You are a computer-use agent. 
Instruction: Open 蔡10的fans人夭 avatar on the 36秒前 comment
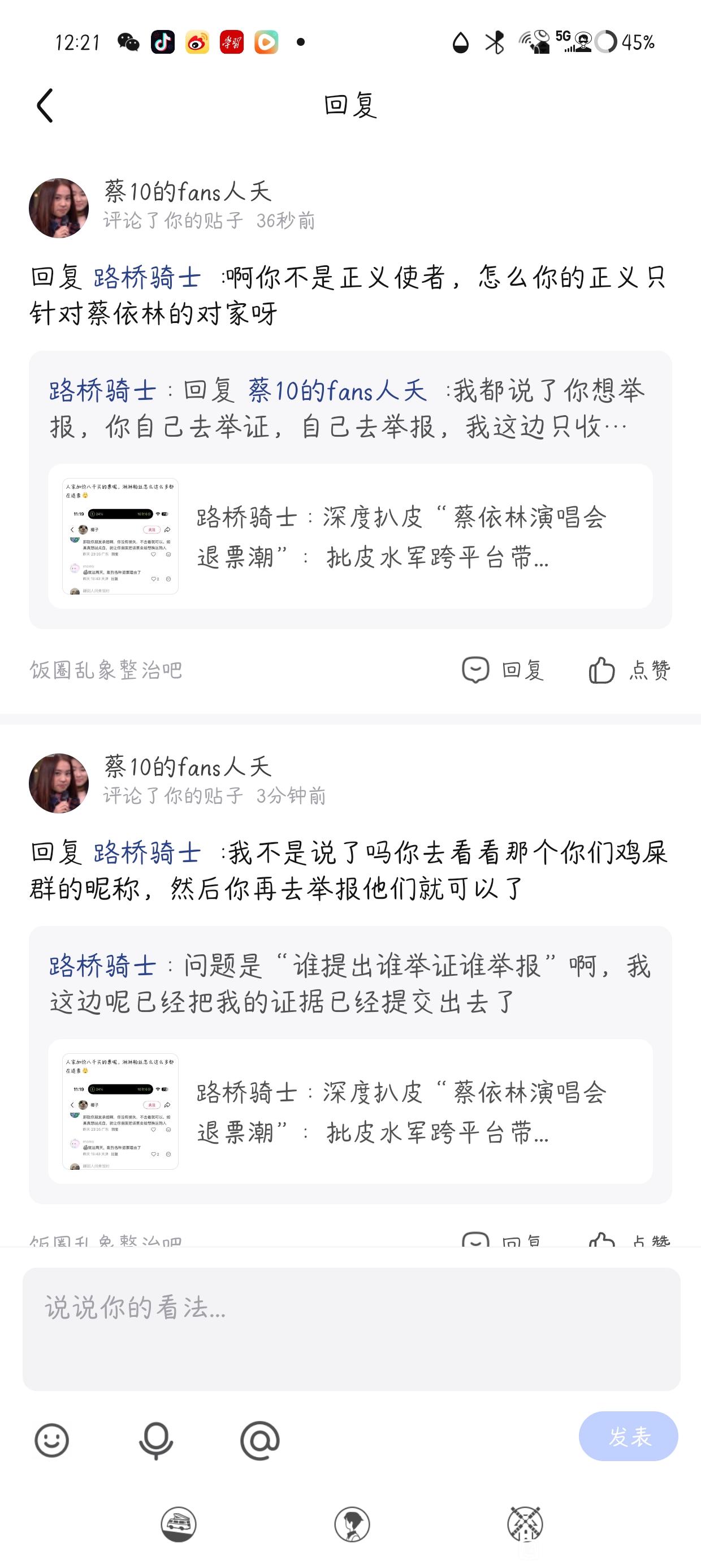[x=59, y=208]
